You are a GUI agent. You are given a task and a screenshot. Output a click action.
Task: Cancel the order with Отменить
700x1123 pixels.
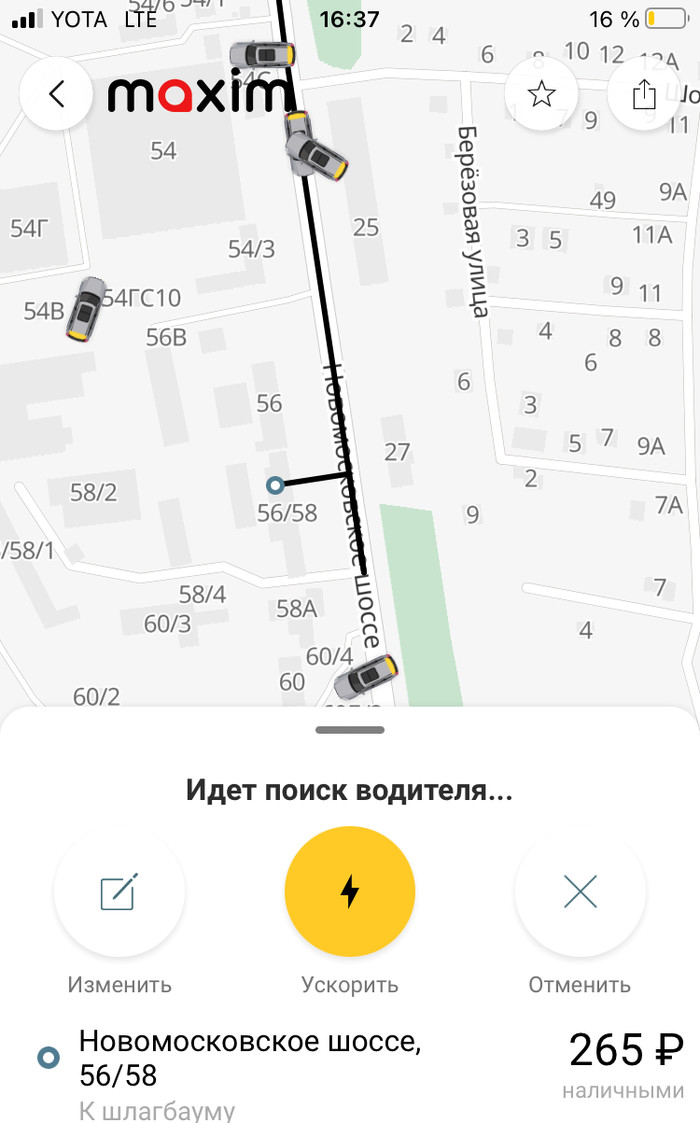580,892
